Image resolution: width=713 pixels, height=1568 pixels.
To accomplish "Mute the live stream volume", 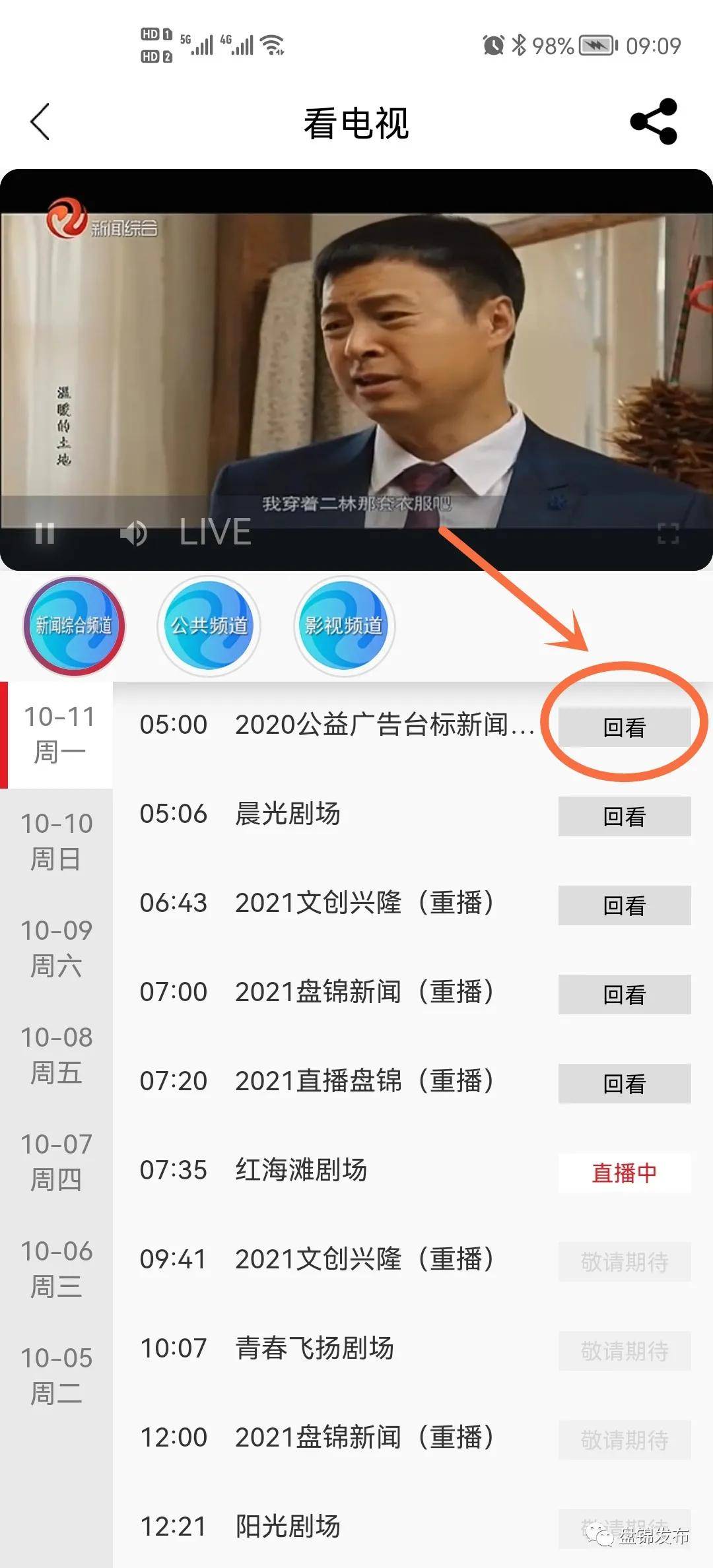I will tap(133, 533).
